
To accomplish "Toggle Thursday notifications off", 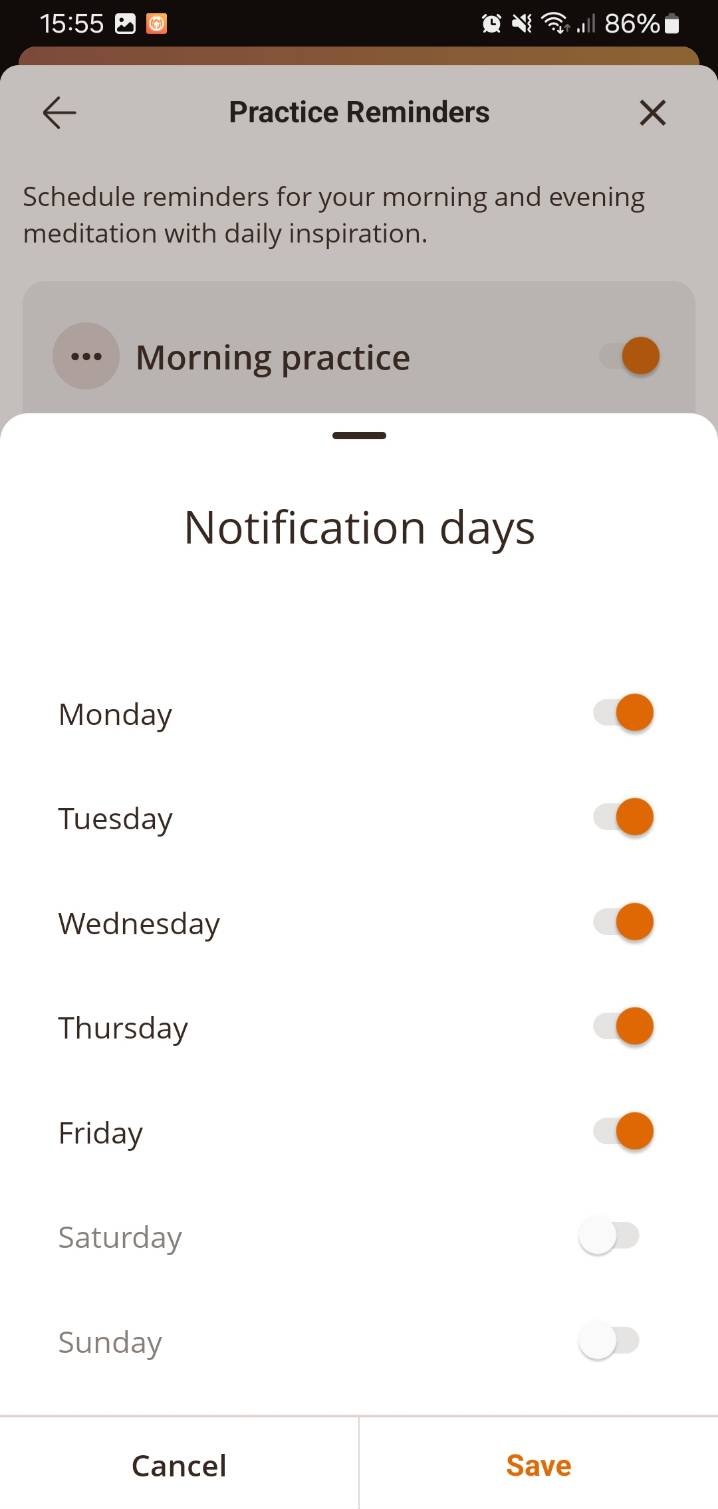I will tap(624, 1027).
